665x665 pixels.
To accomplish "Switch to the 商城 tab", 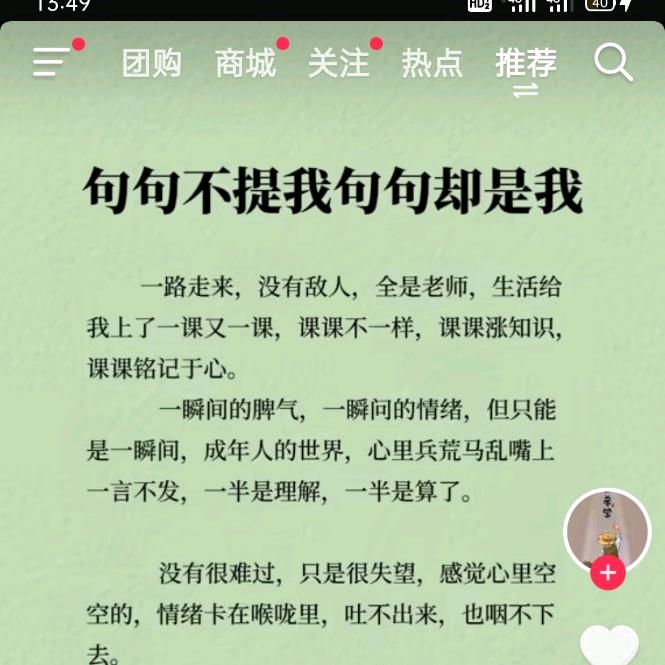I will click(246, 64).
